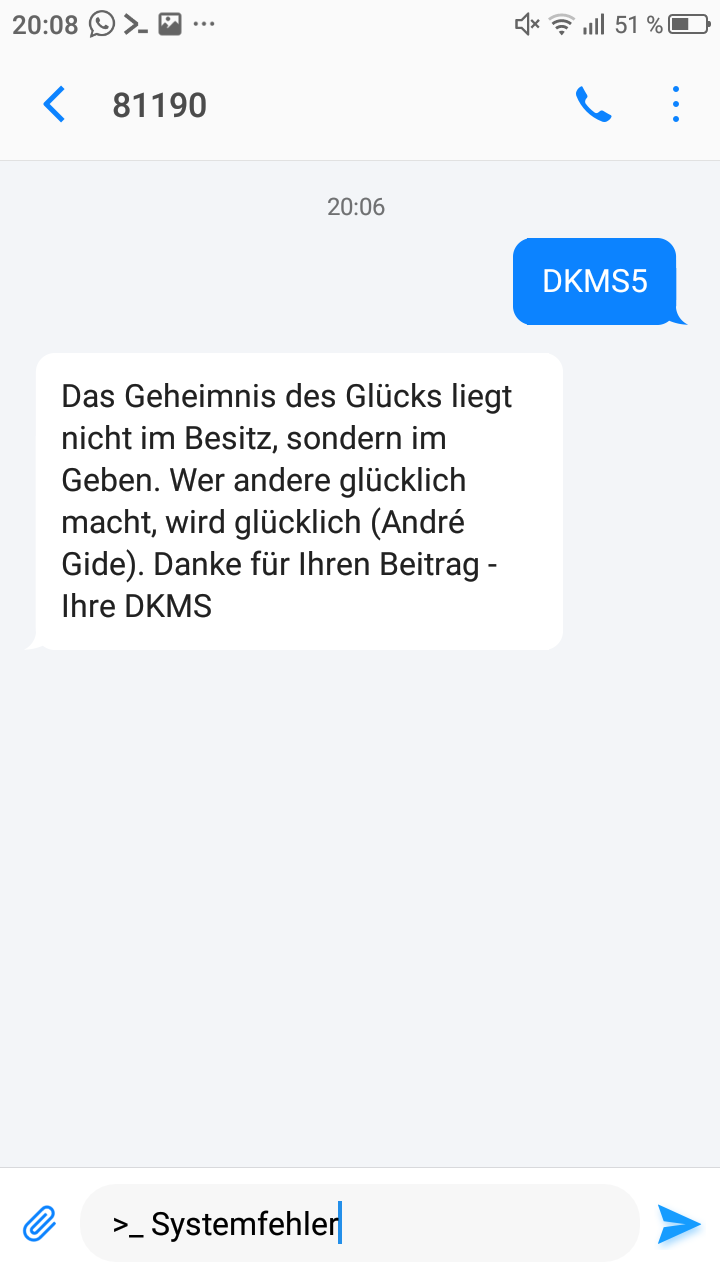Call the number 81190
The height and width of the screenshot is (1280, 720).
click(x=593, y=104)
